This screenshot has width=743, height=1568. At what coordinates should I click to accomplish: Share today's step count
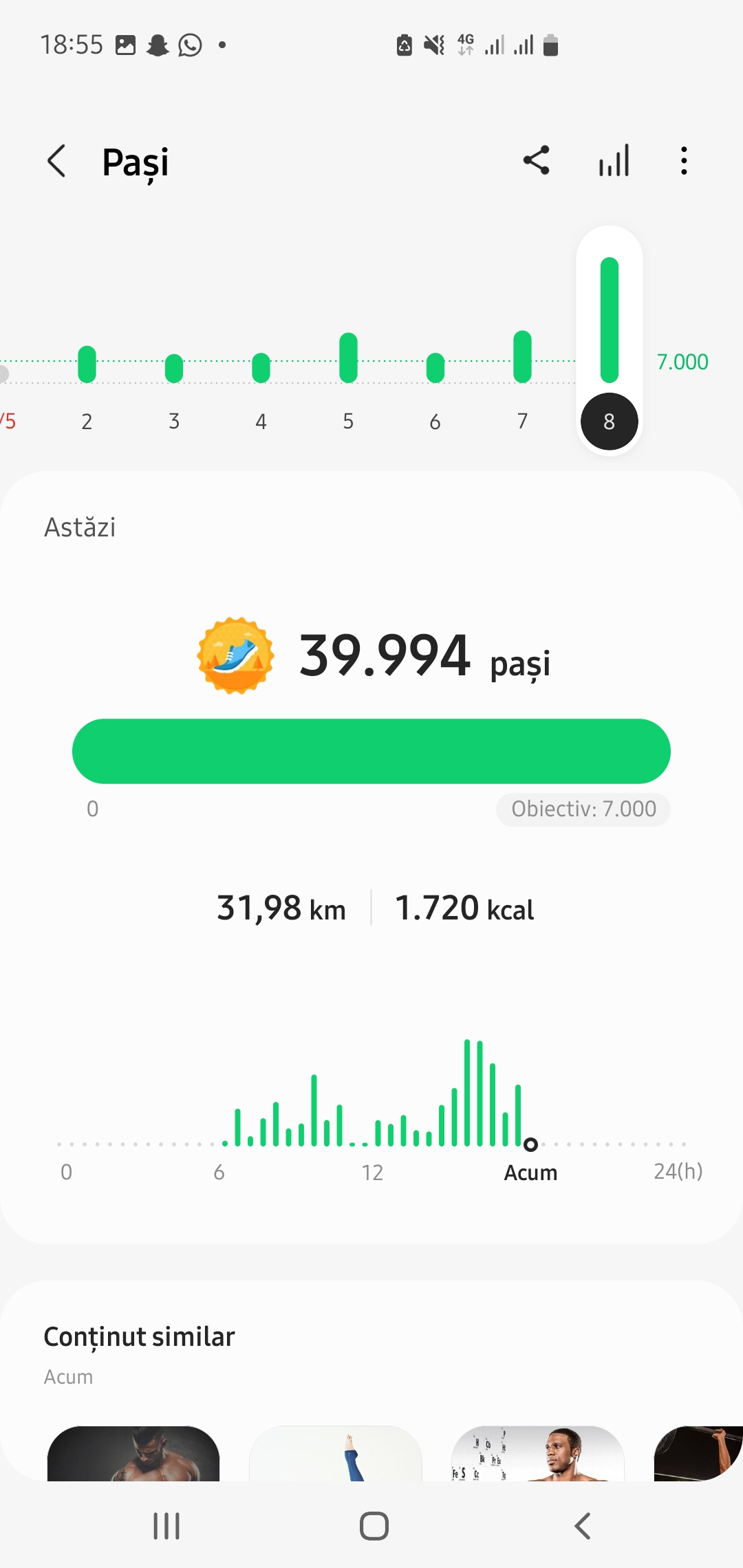pyautogui.click(x=537, y=161)
